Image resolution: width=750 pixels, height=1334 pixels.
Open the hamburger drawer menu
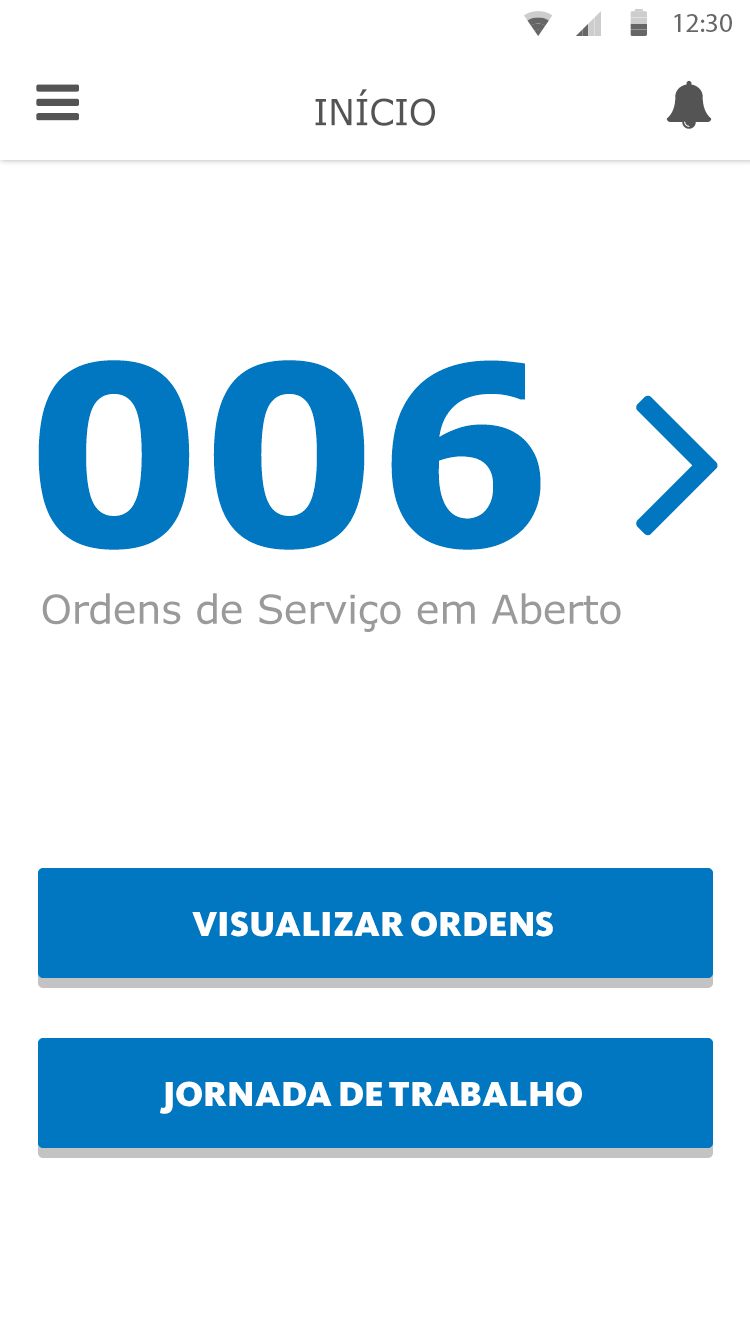click(x=57, y=103)
